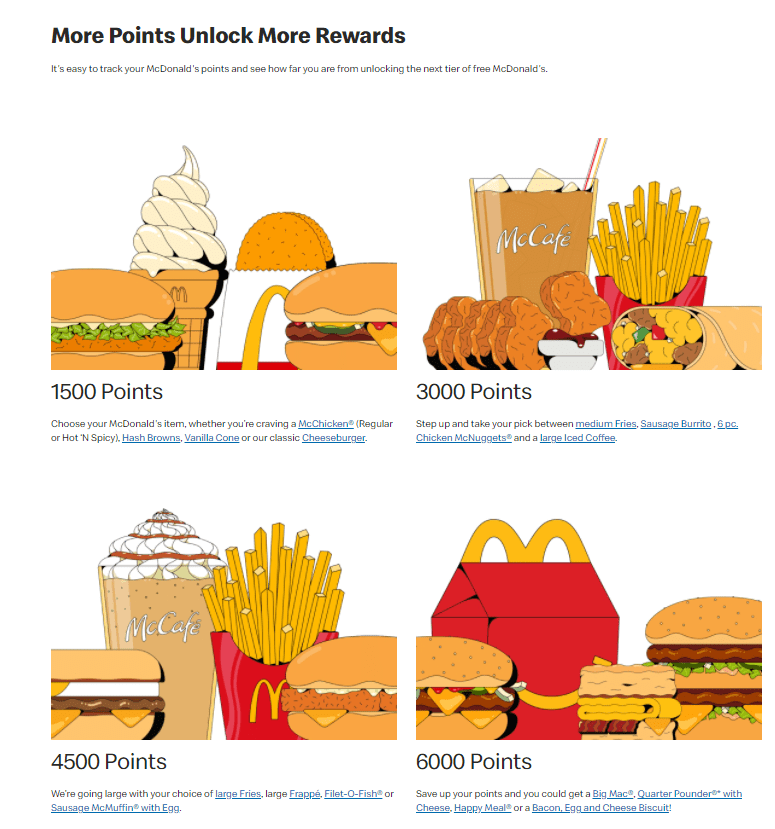Open the Big Mac link
This screenshot has width=775, height=829.
(x=613, y=794)
